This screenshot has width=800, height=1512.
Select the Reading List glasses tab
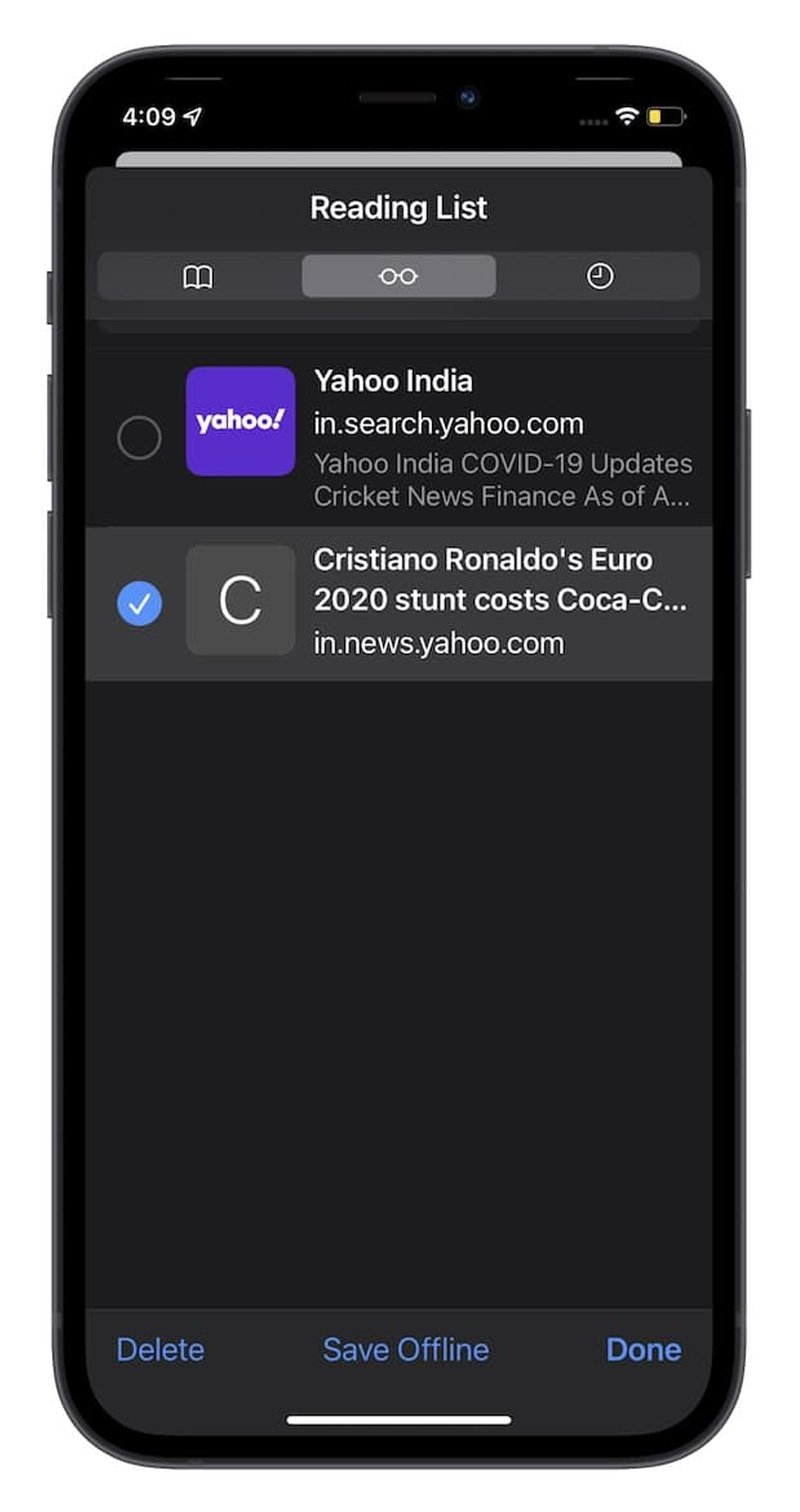click(398, 277)
